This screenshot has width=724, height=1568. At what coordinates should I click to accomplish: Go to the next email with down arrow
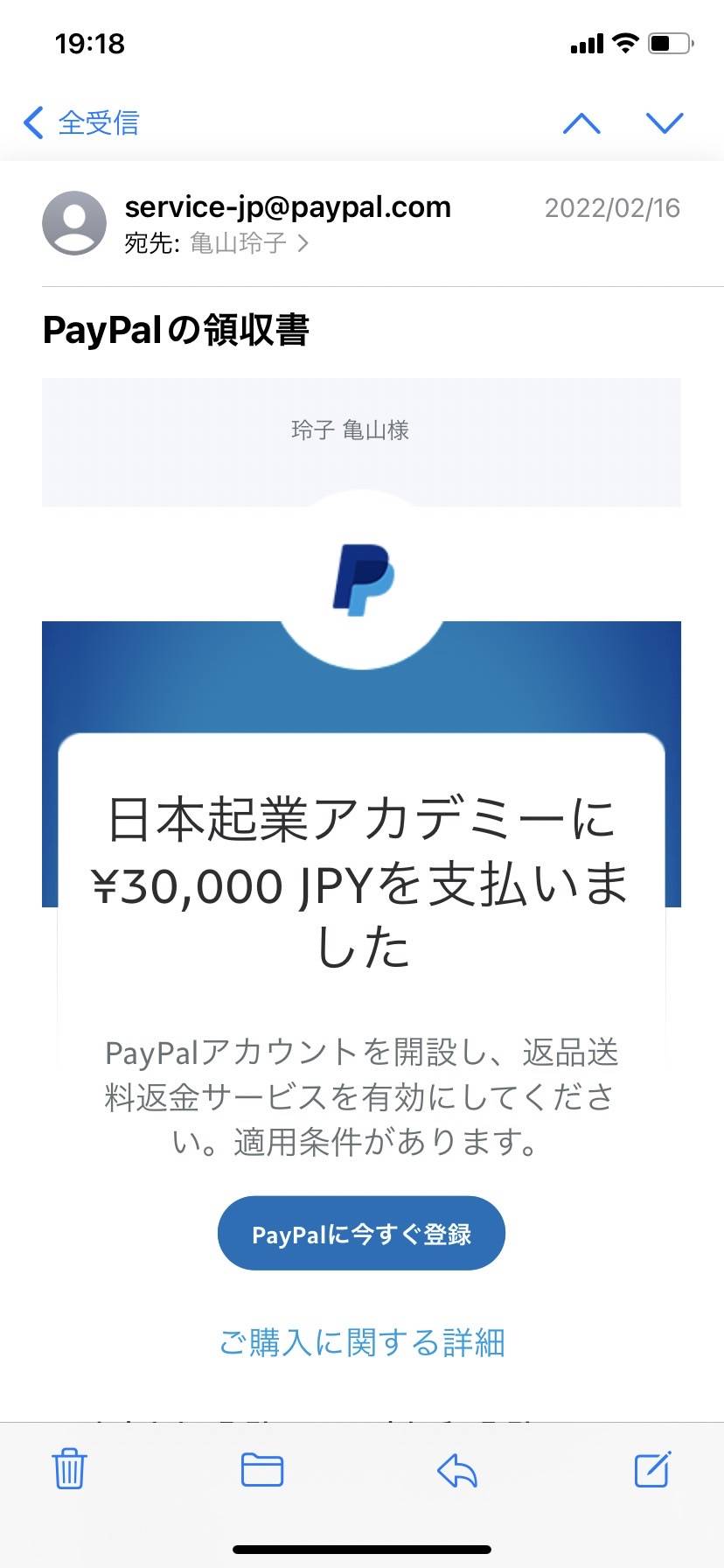(x=665, y=123)
